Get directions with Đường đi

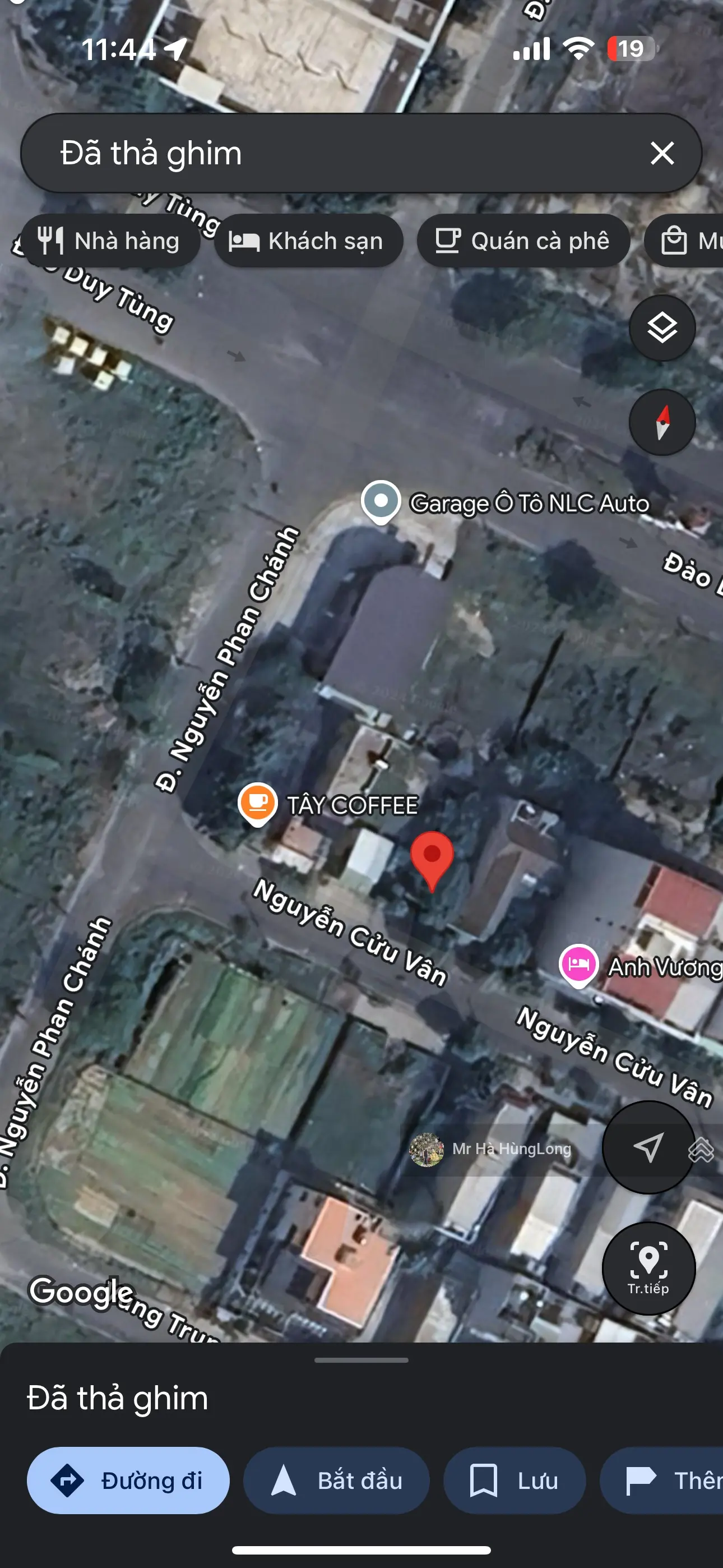coord(128,1481)
